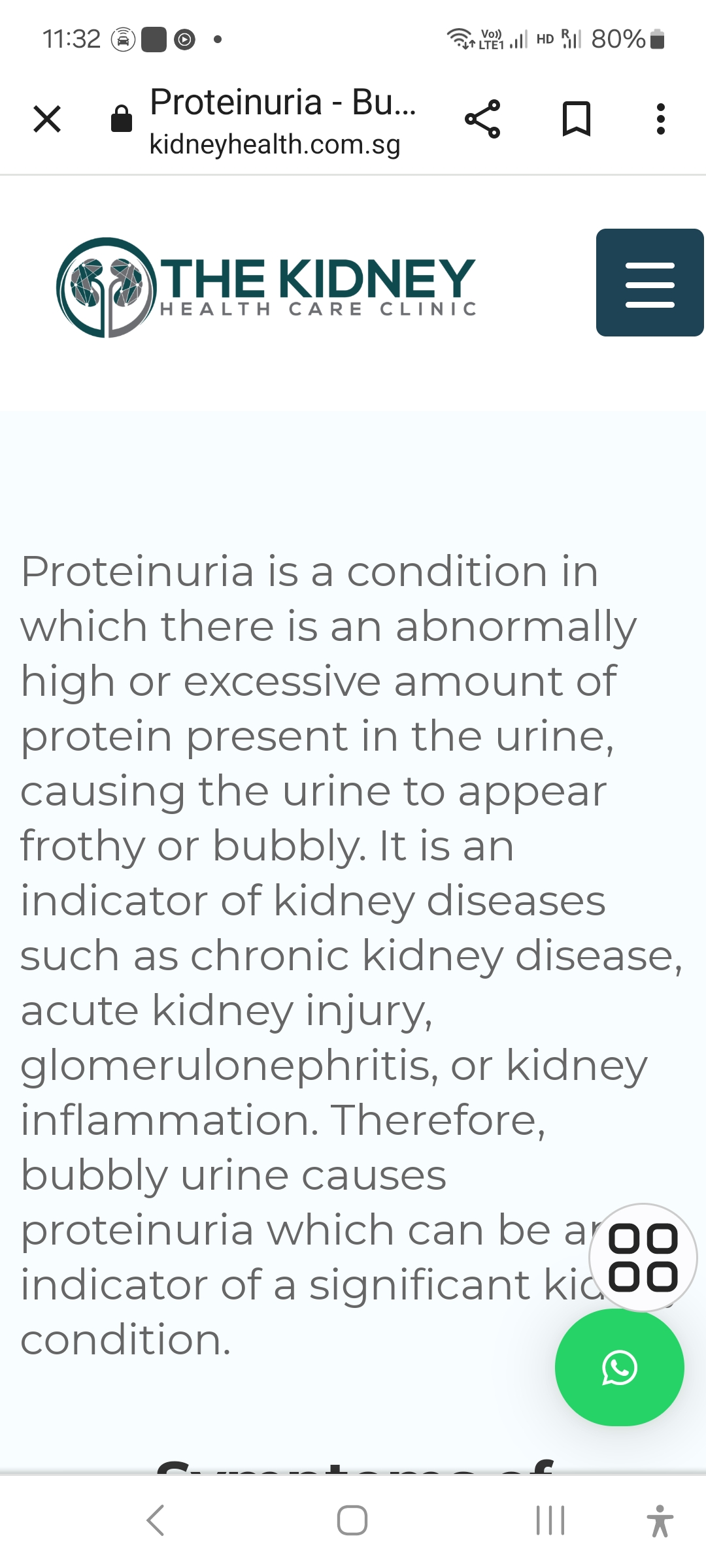Image resolution: width=706 pixels, height=1568 pixels.
Task: Open the floating four-squares shortcut button
Action: (643, 1258)
